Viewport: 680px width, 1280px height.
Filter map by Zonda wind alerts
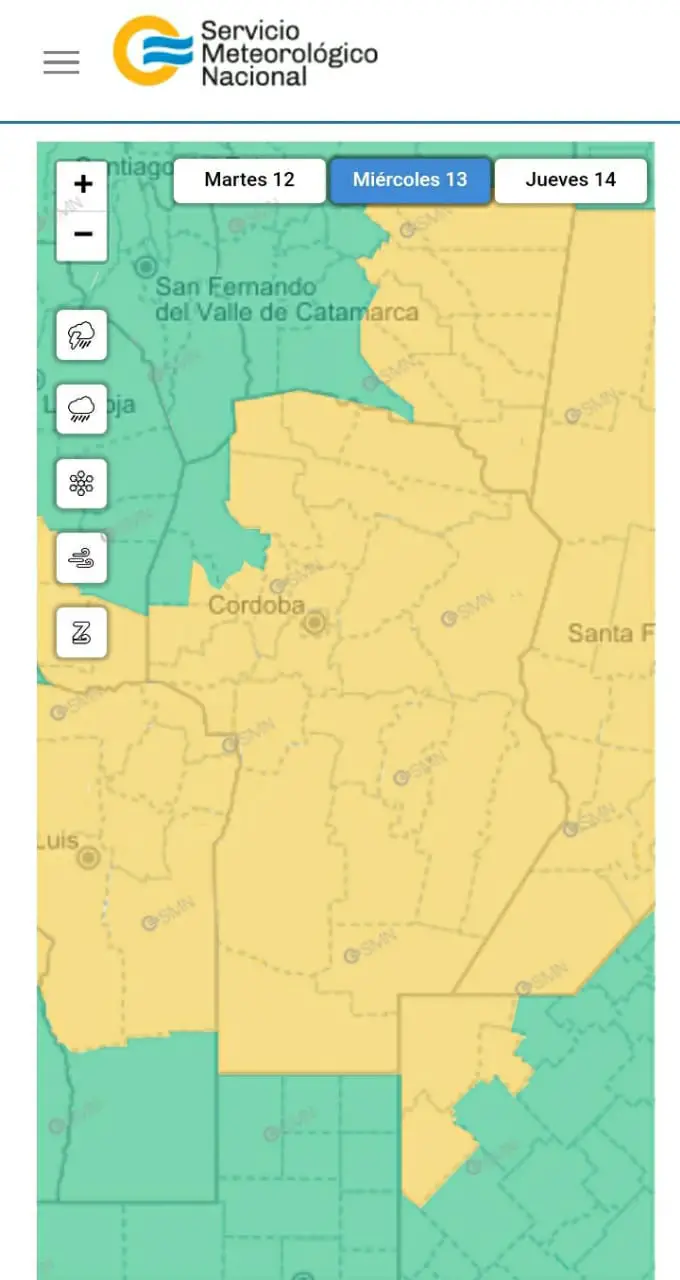click(x=81, y=632)
